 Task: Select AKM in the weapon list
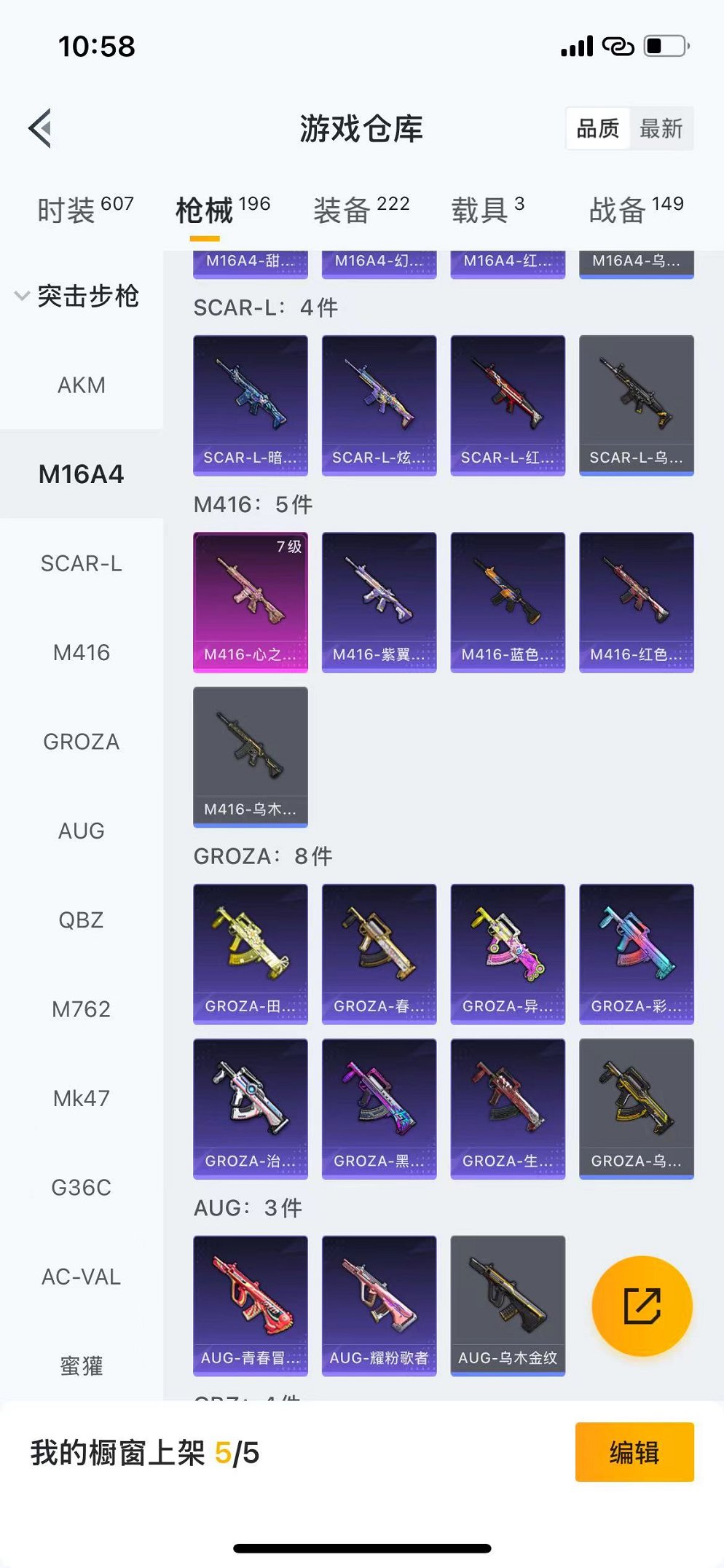point(81,385)
